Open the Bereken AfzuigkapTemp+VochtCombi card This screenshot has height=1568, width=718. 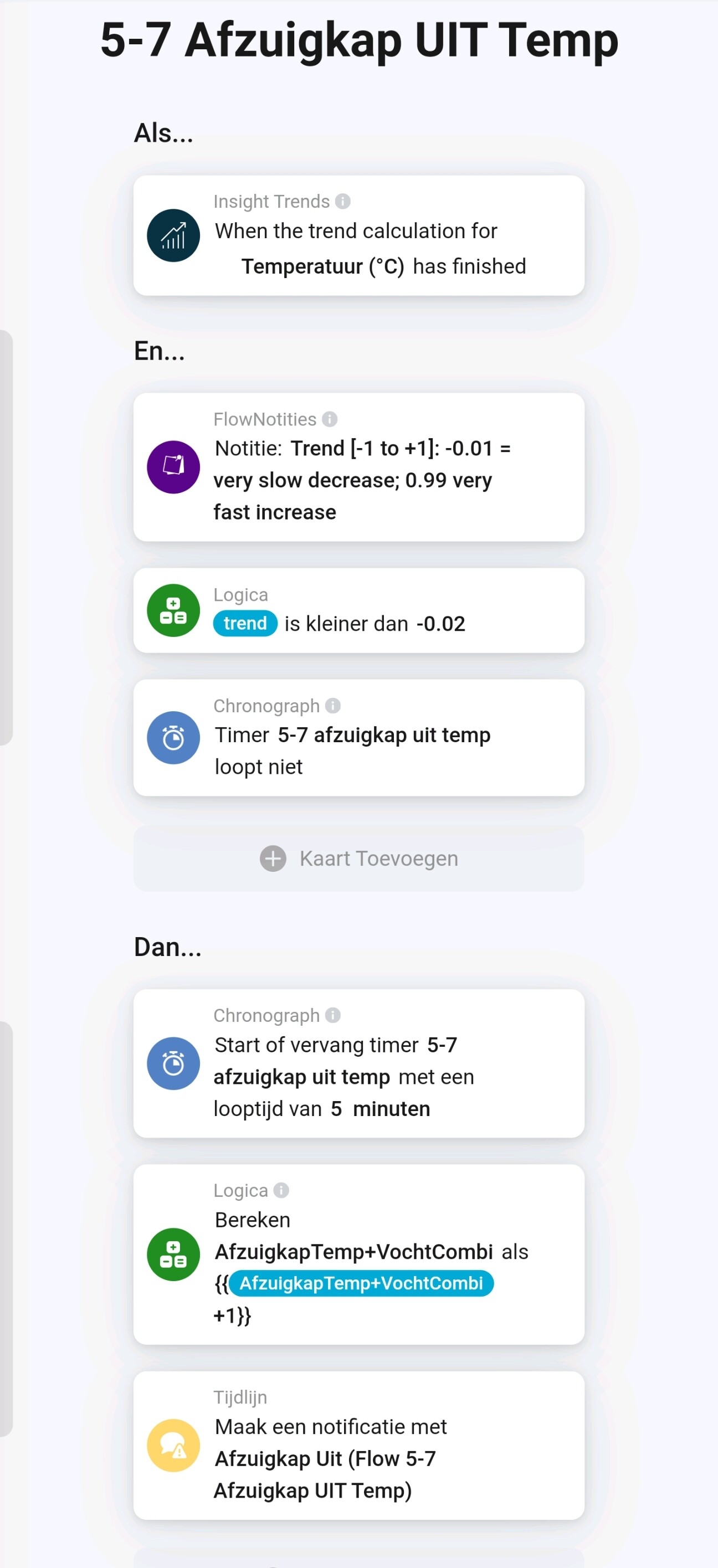(358, 1255)
